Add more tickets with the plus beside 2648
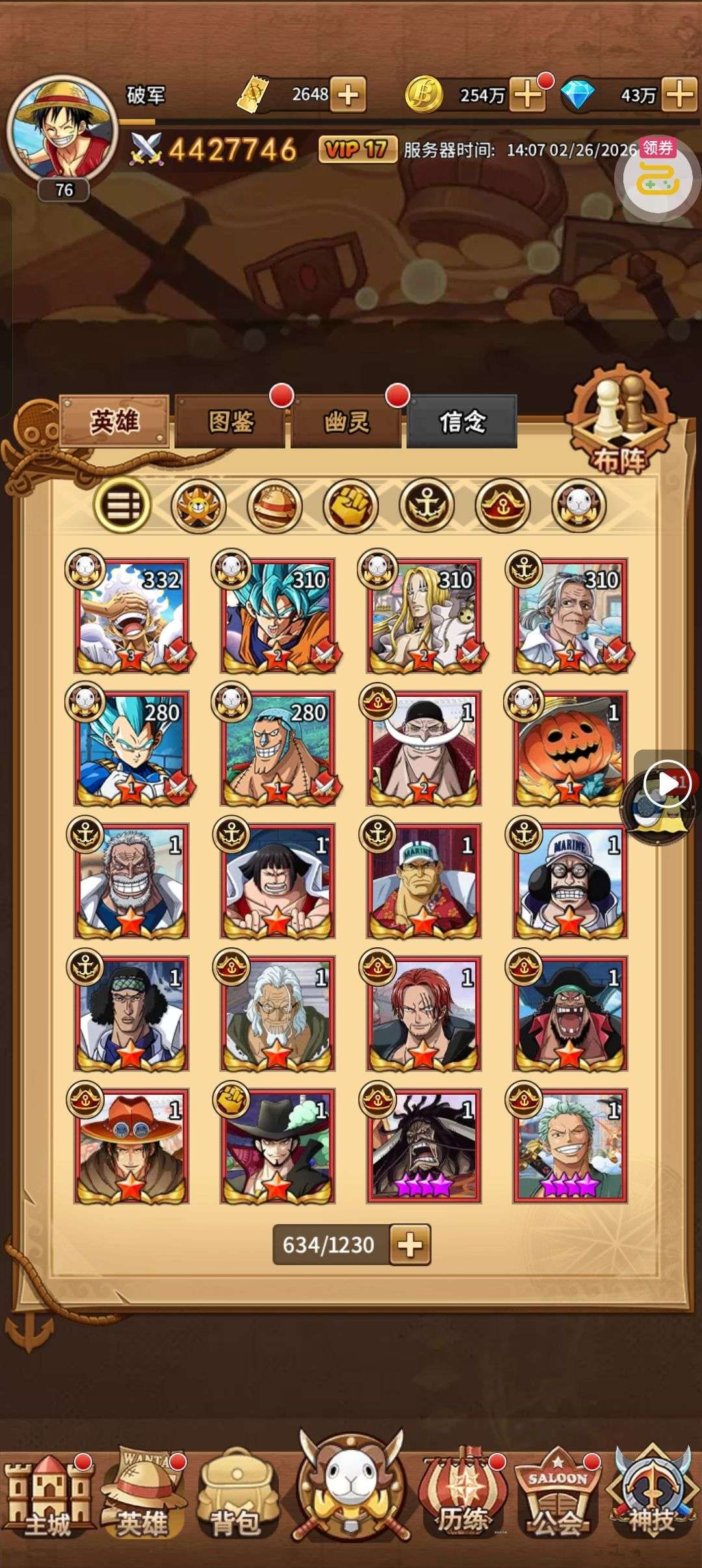This screenshot has height=1568, width=702. (x=348, y=95)
